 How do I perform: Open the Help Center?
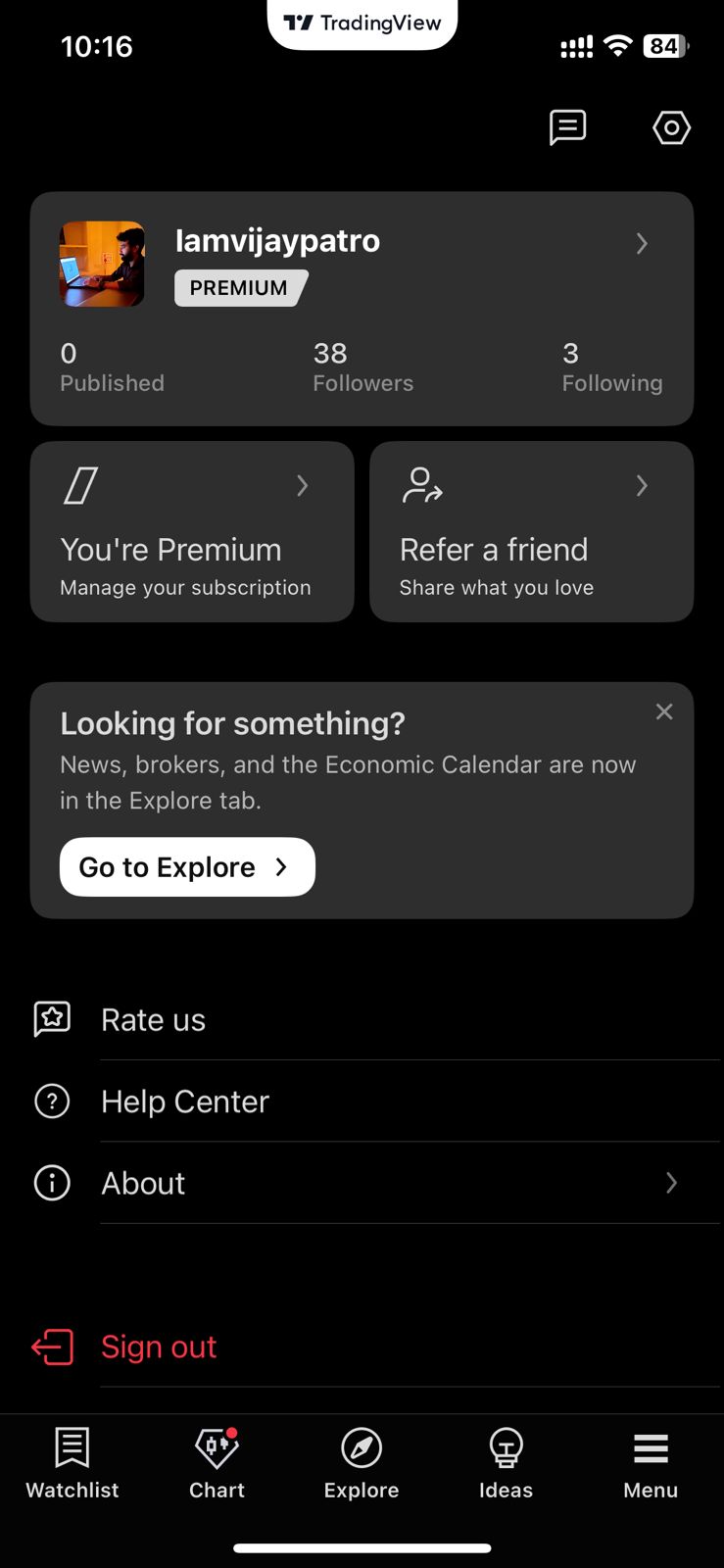[x=185, y=1102]
